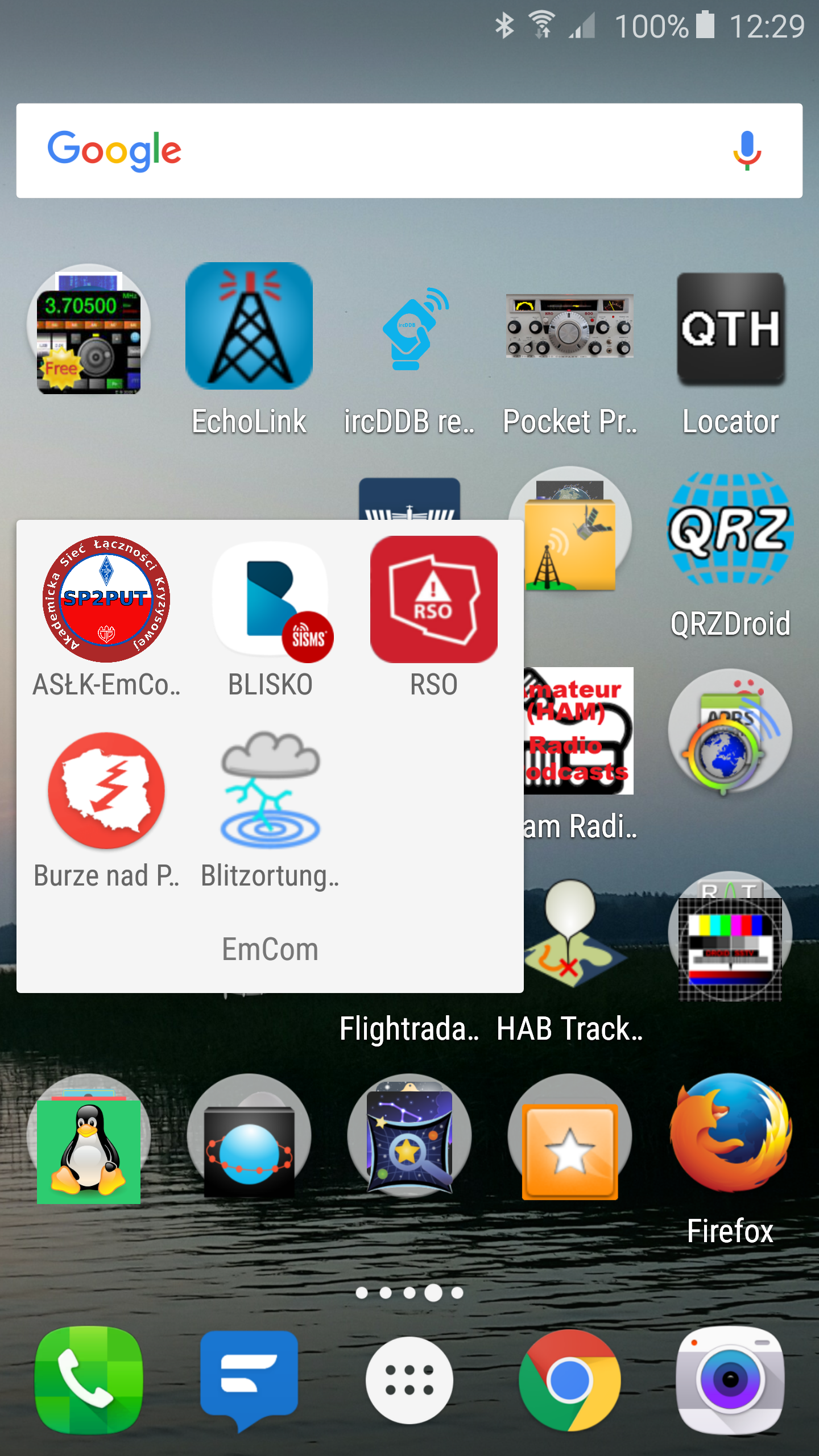Launch the EchoLink app

pos(249,326)
